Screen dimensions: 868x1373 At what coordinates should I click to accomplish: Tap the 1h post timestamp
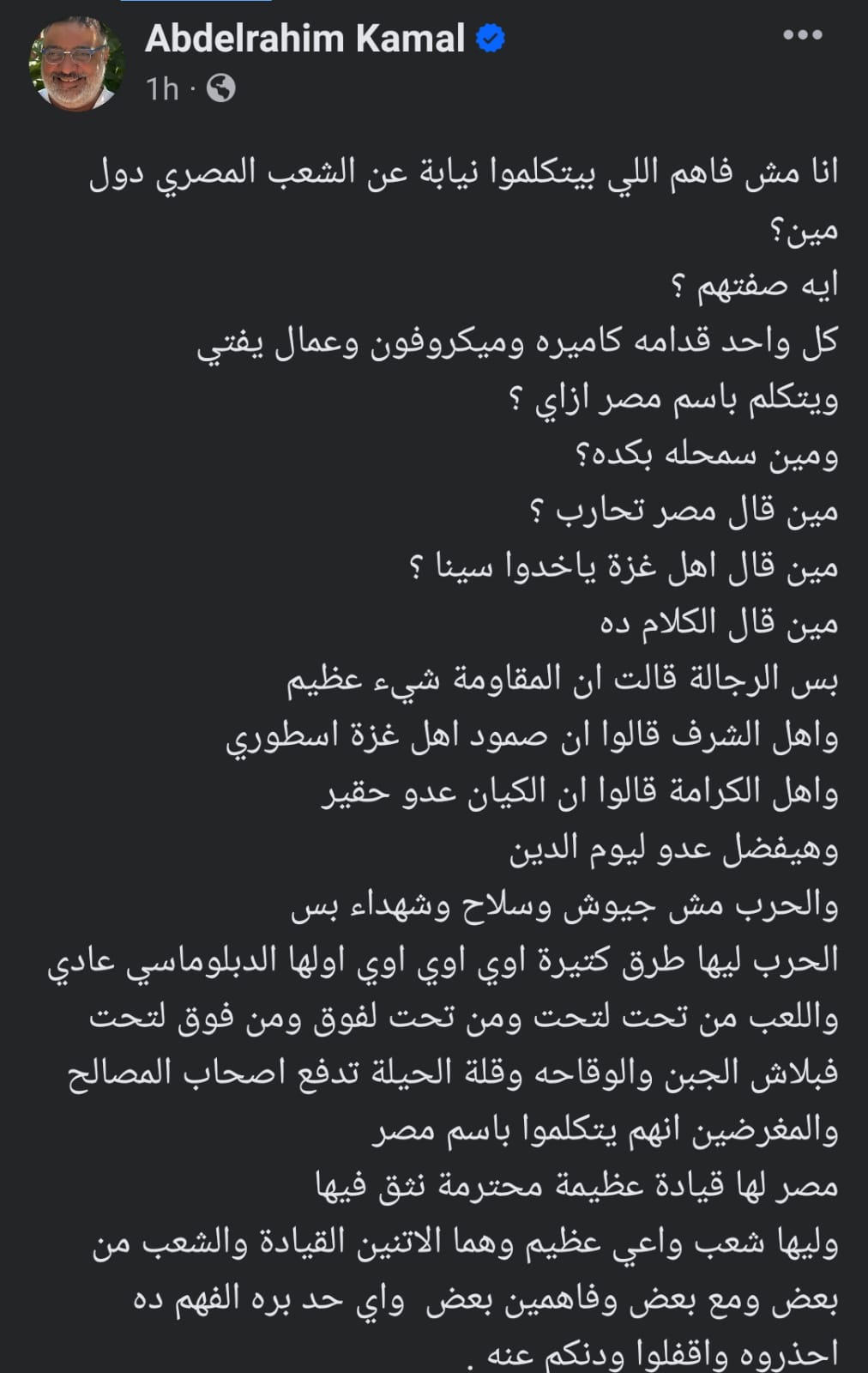(161, 88)
